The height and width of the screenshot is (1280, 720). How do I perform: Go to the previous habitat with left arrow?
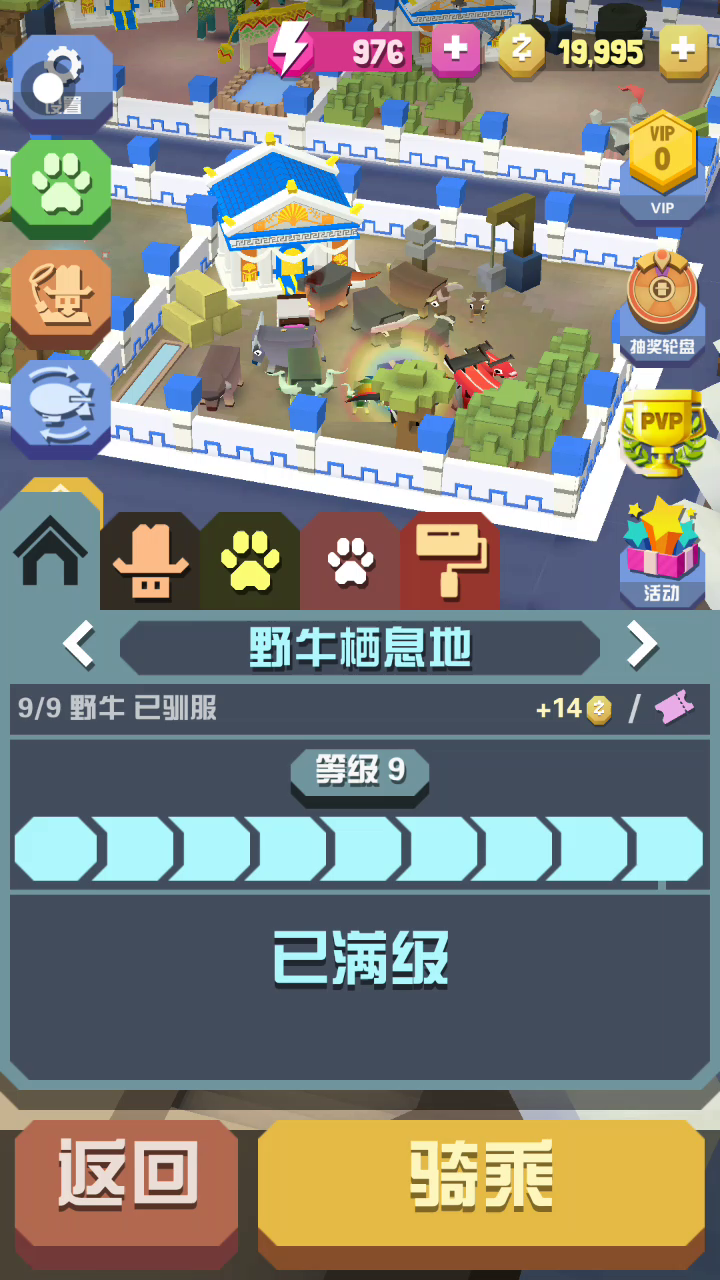coord(80,647)
